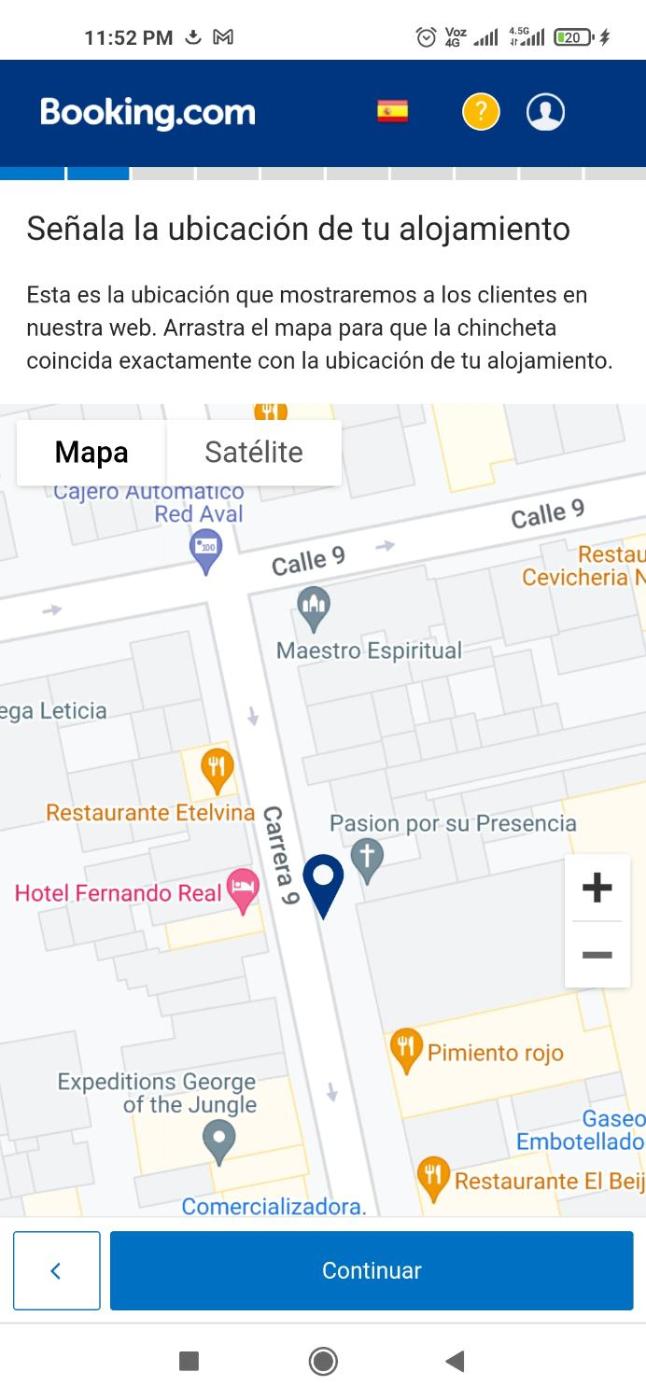Open the Maestro Espiritual map marker
The height and width of the screenshot is (1400, 646).
pyautogui.click(x=314, y=606)
